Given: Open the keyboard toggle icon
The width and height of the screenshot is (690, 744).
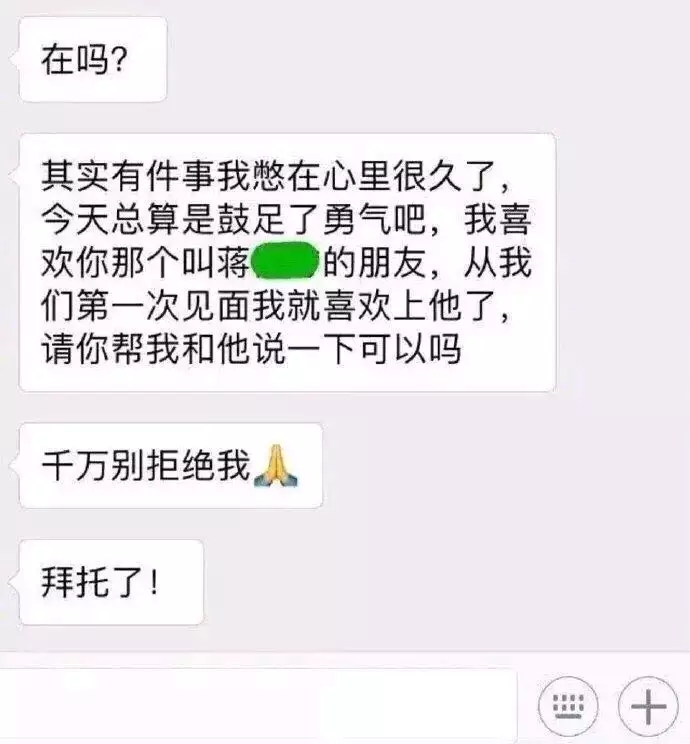Looking at the screenshot, I should [x=568, y=708].
